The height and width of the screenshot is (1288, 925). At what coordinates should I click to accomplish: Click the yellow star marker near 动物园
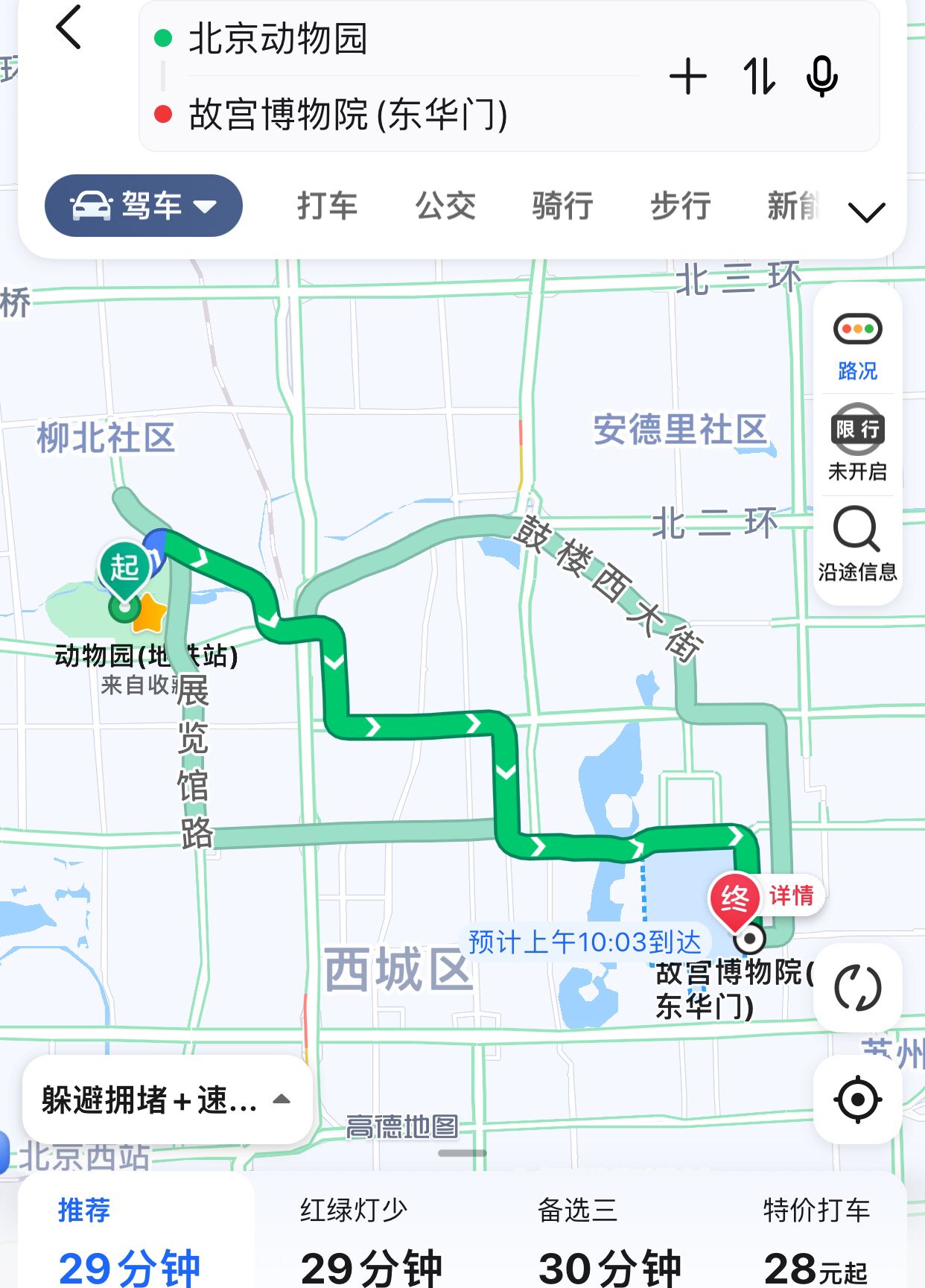149,614
